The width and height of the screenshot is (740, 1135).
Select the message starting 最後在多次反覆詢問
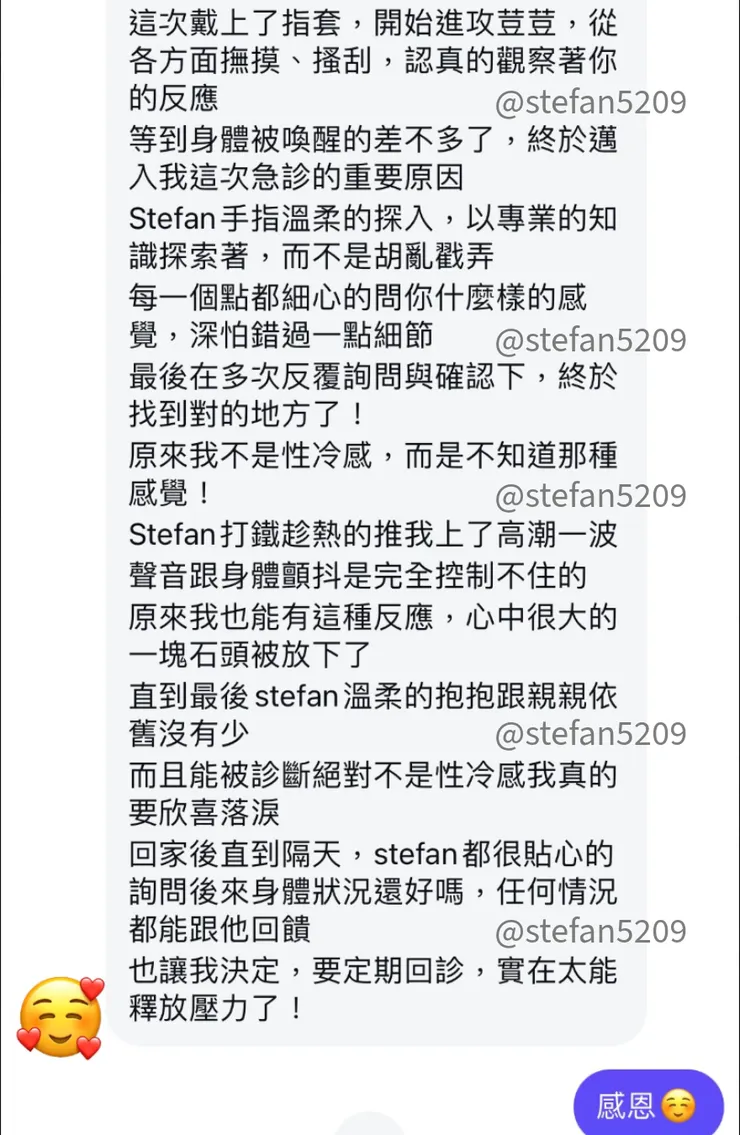pyautogui.click(x=370, y=397)
